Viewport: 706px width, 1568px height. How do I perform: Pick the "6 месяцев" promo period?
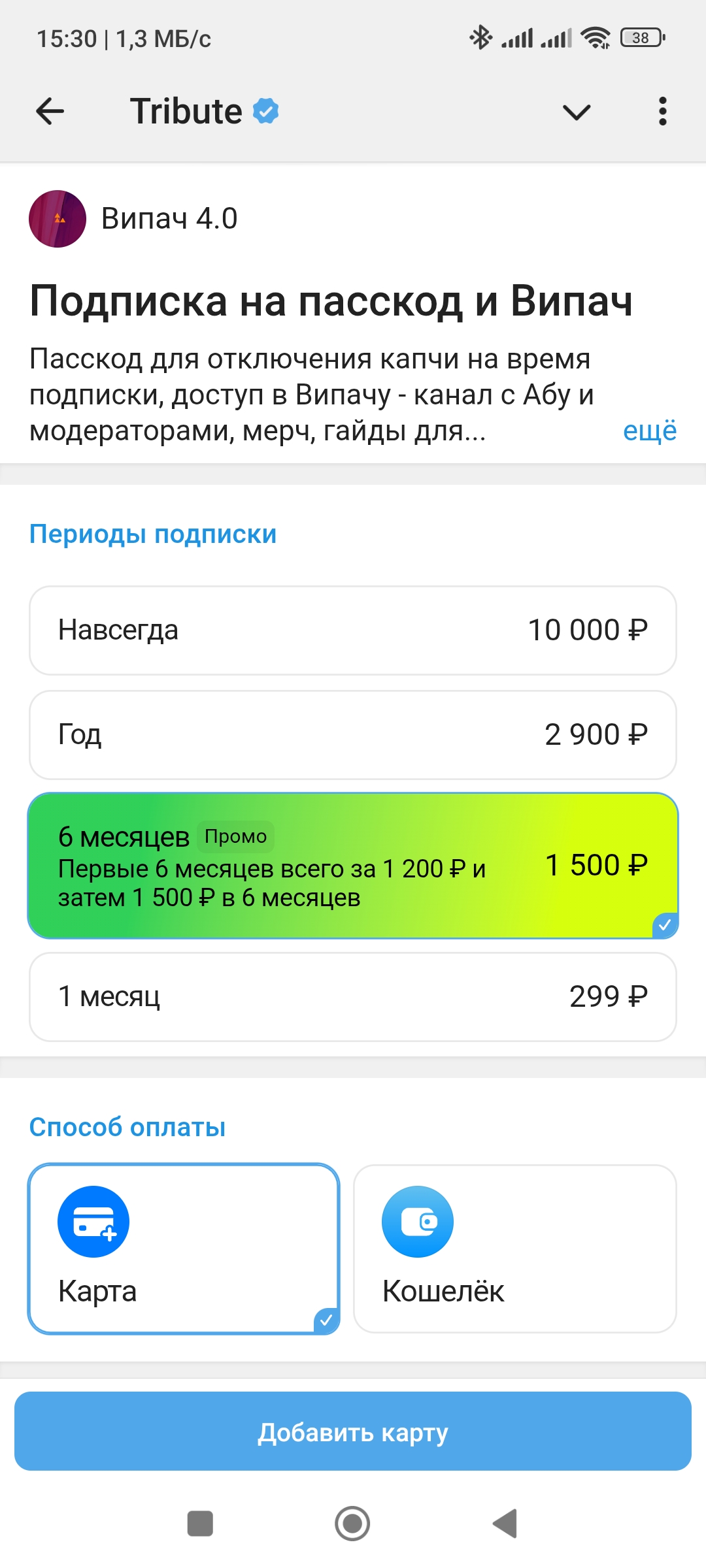[353, 866]
